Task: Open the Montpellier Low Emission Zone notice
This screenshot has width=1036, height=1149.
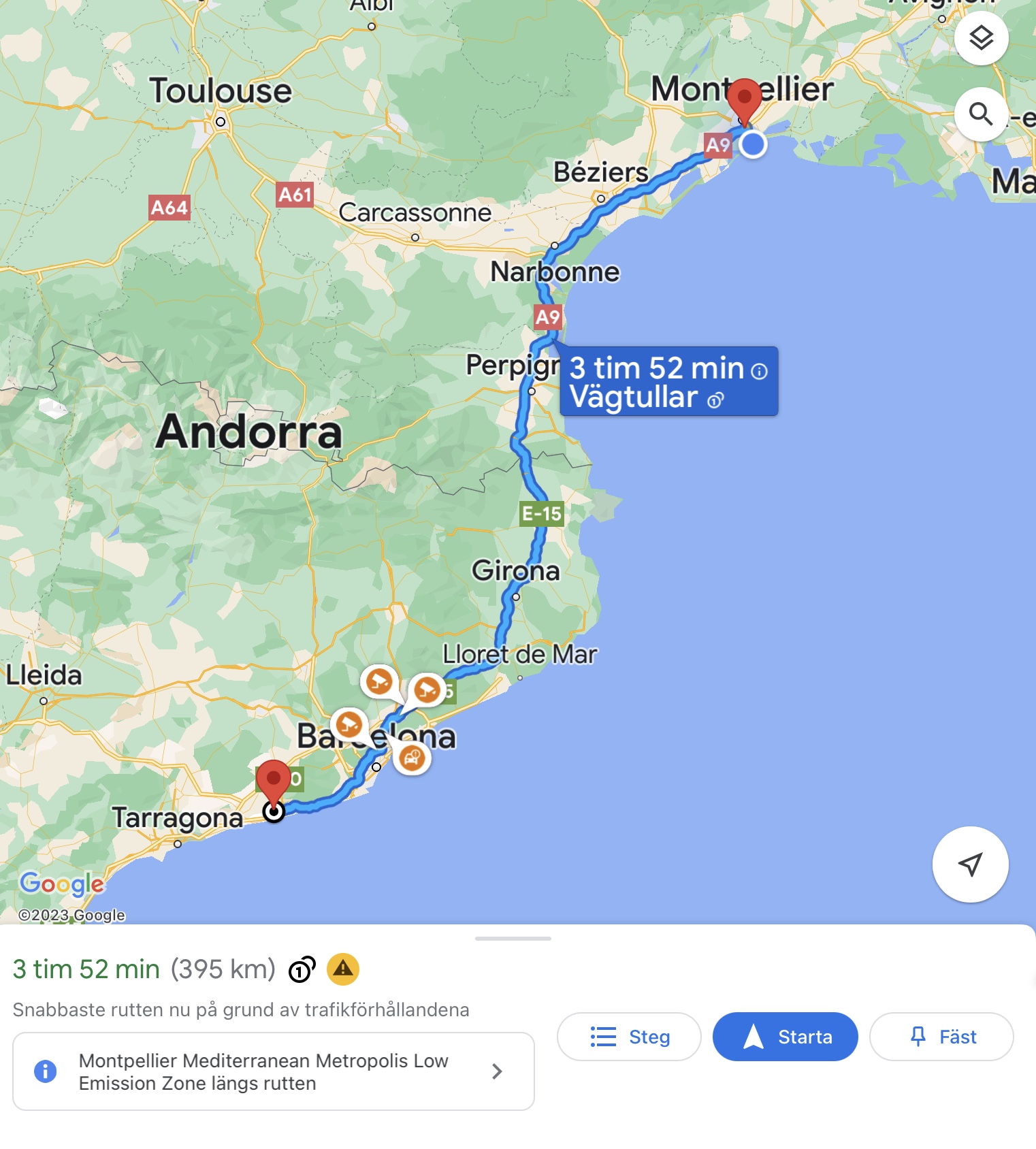Action: coord(273,1071)
